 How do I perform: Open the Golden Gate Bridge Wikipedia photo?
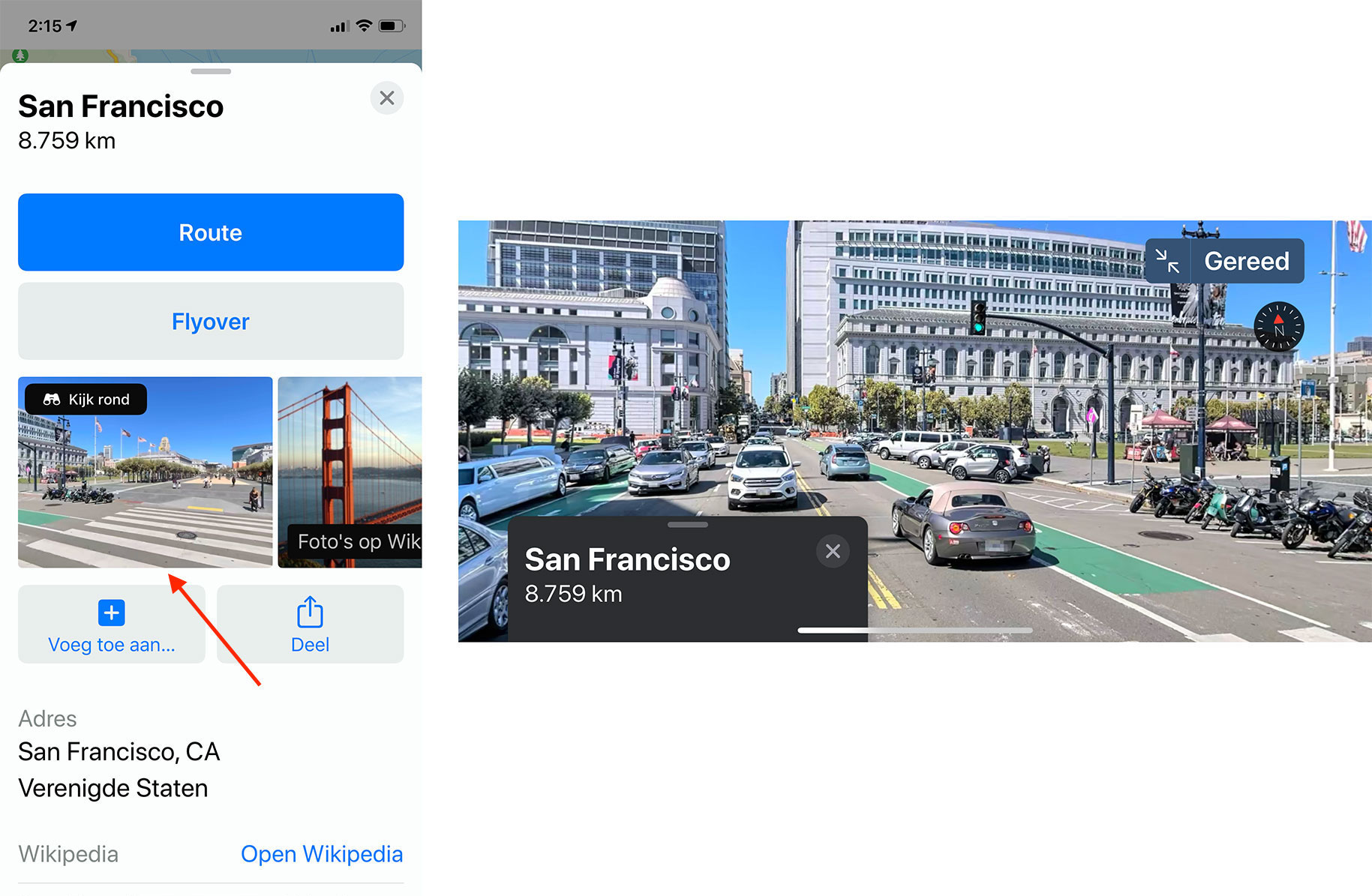coord(350,472)
